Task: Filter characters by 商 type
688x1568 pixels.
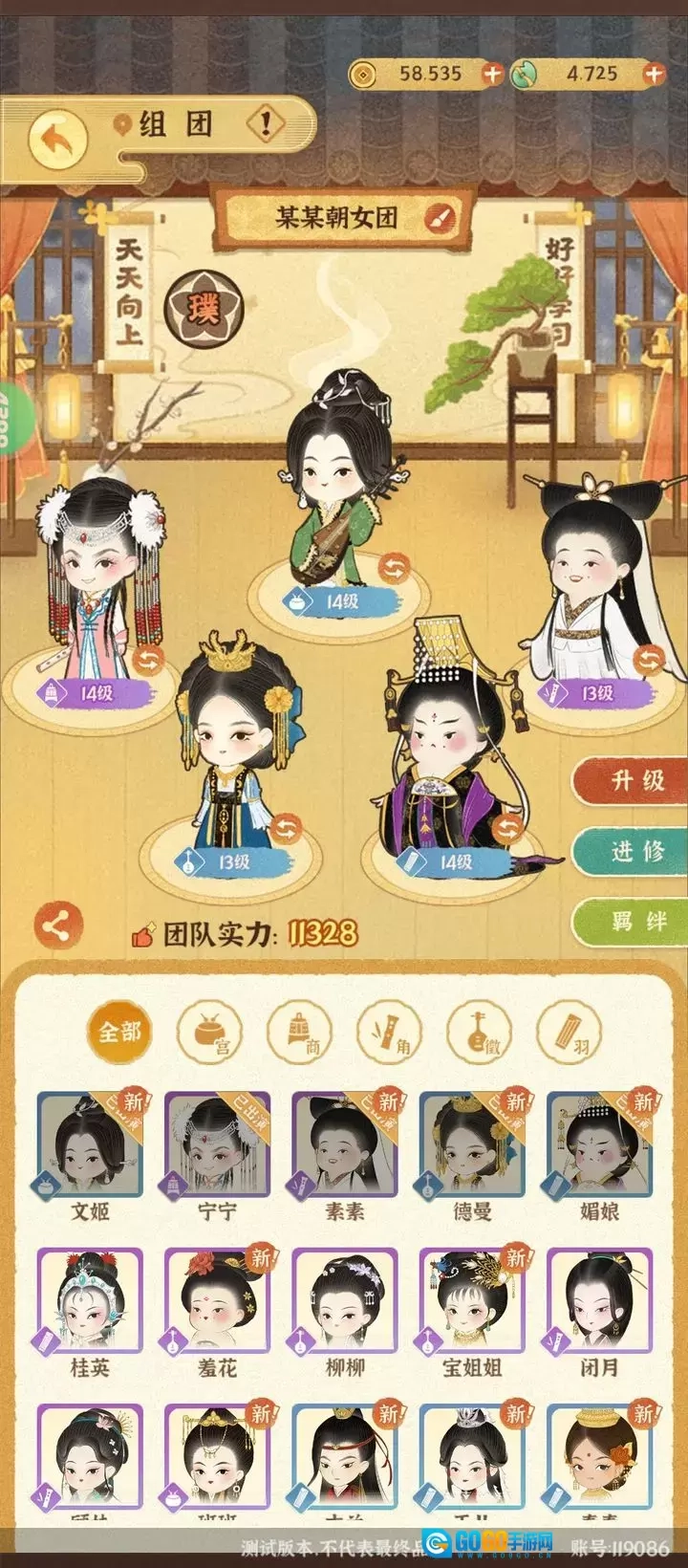Action: point(300,1033)
